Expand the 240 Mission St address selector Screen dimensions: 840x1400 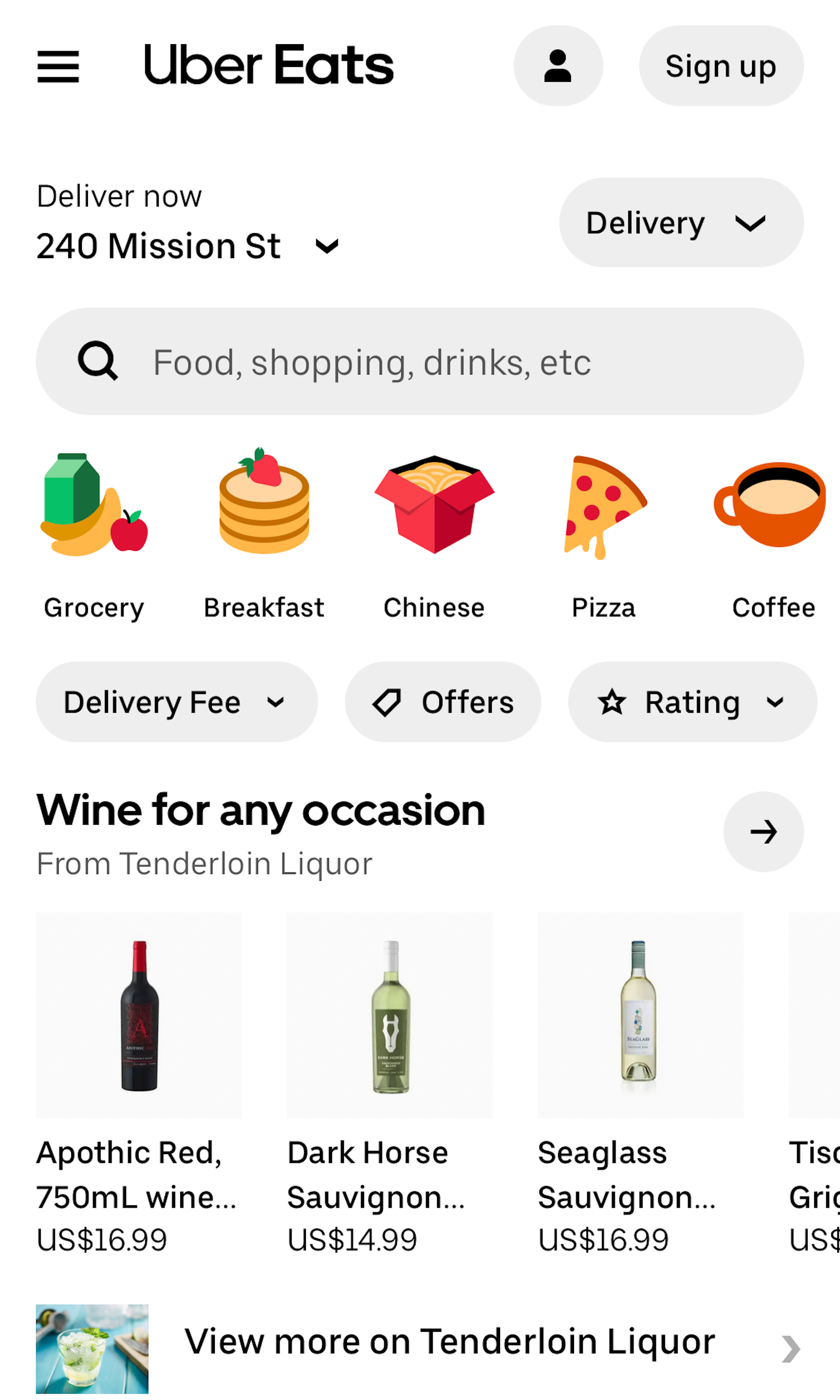187,245
